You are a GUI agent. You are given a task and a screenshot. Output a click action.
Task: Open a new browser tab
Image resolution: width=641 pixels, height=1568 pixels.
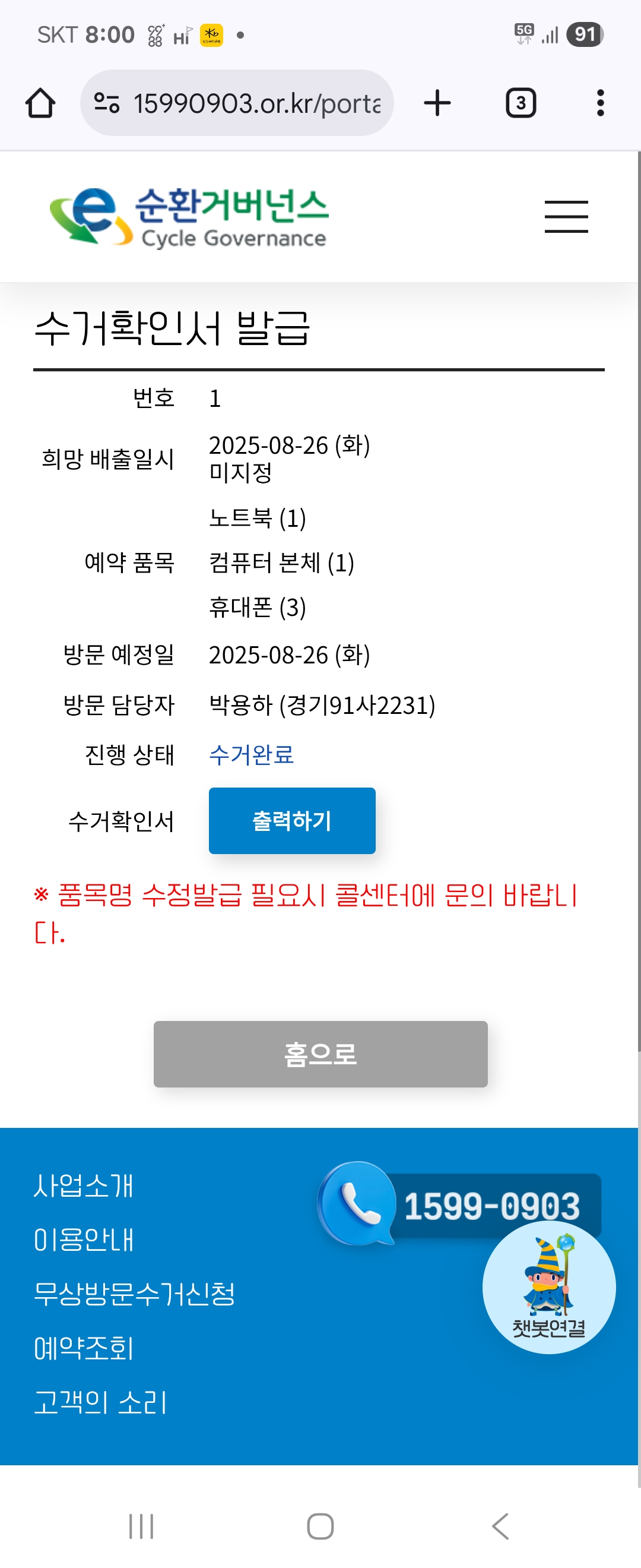pos(437,103)
